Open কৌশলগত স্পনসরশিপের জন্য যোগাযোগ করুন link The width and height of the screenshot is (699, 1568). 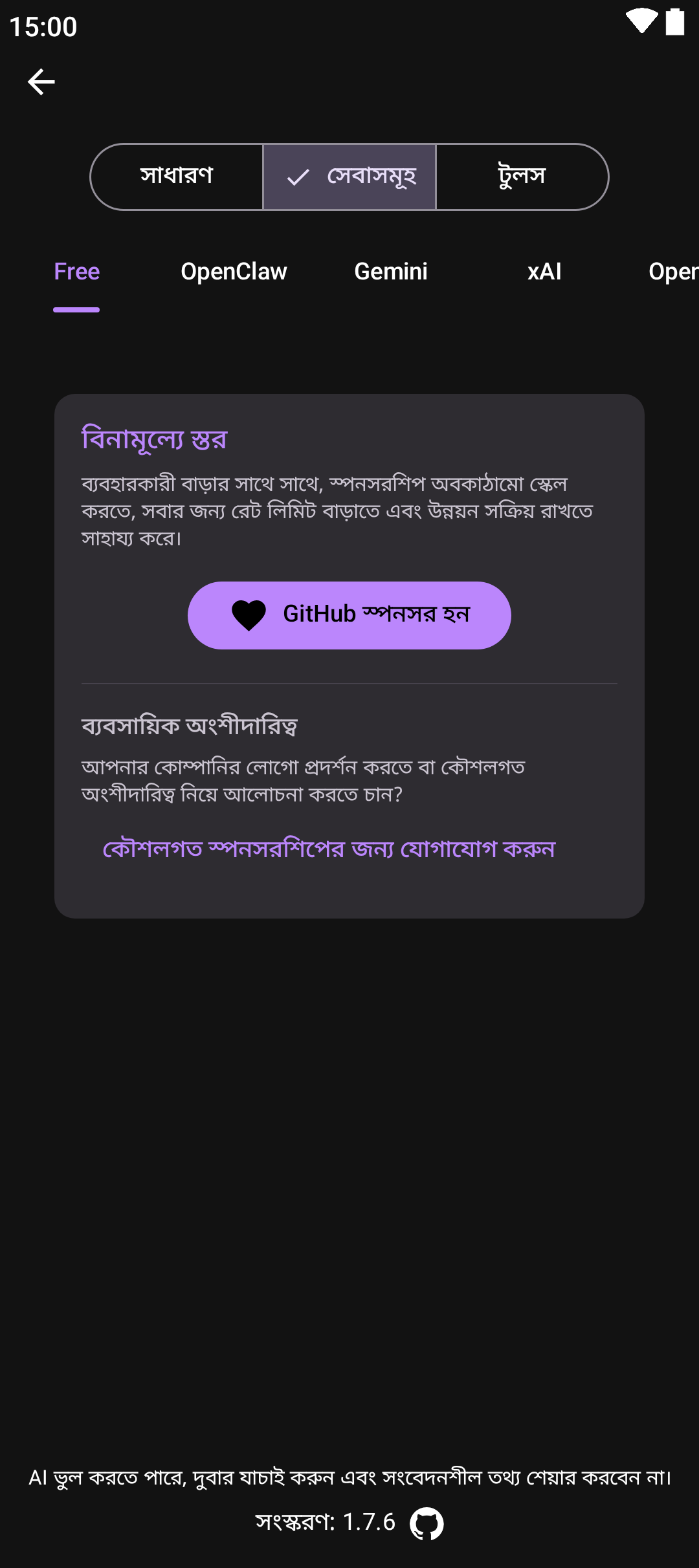pos(329,849)
